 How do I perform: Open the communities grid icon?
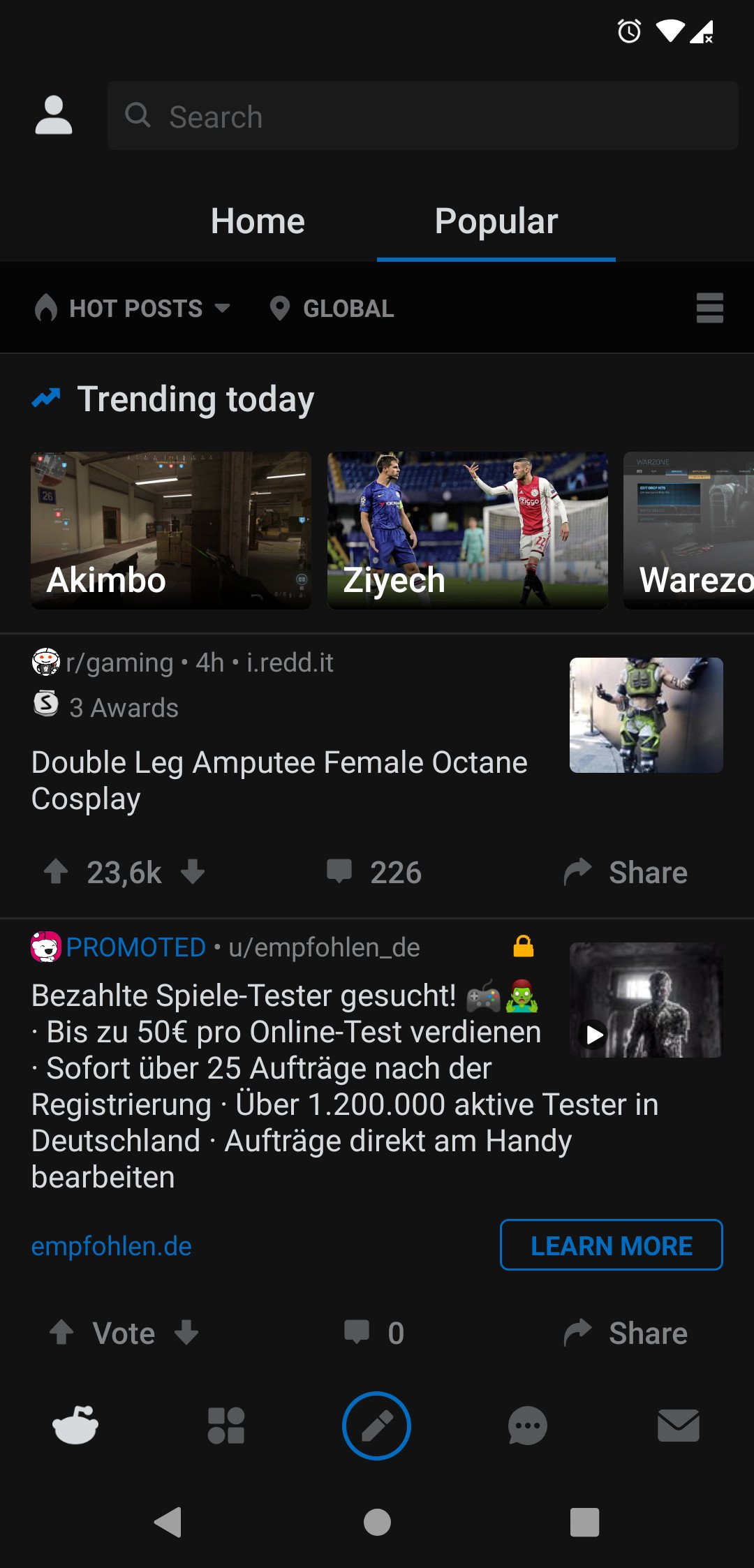tap(226, 1426)
